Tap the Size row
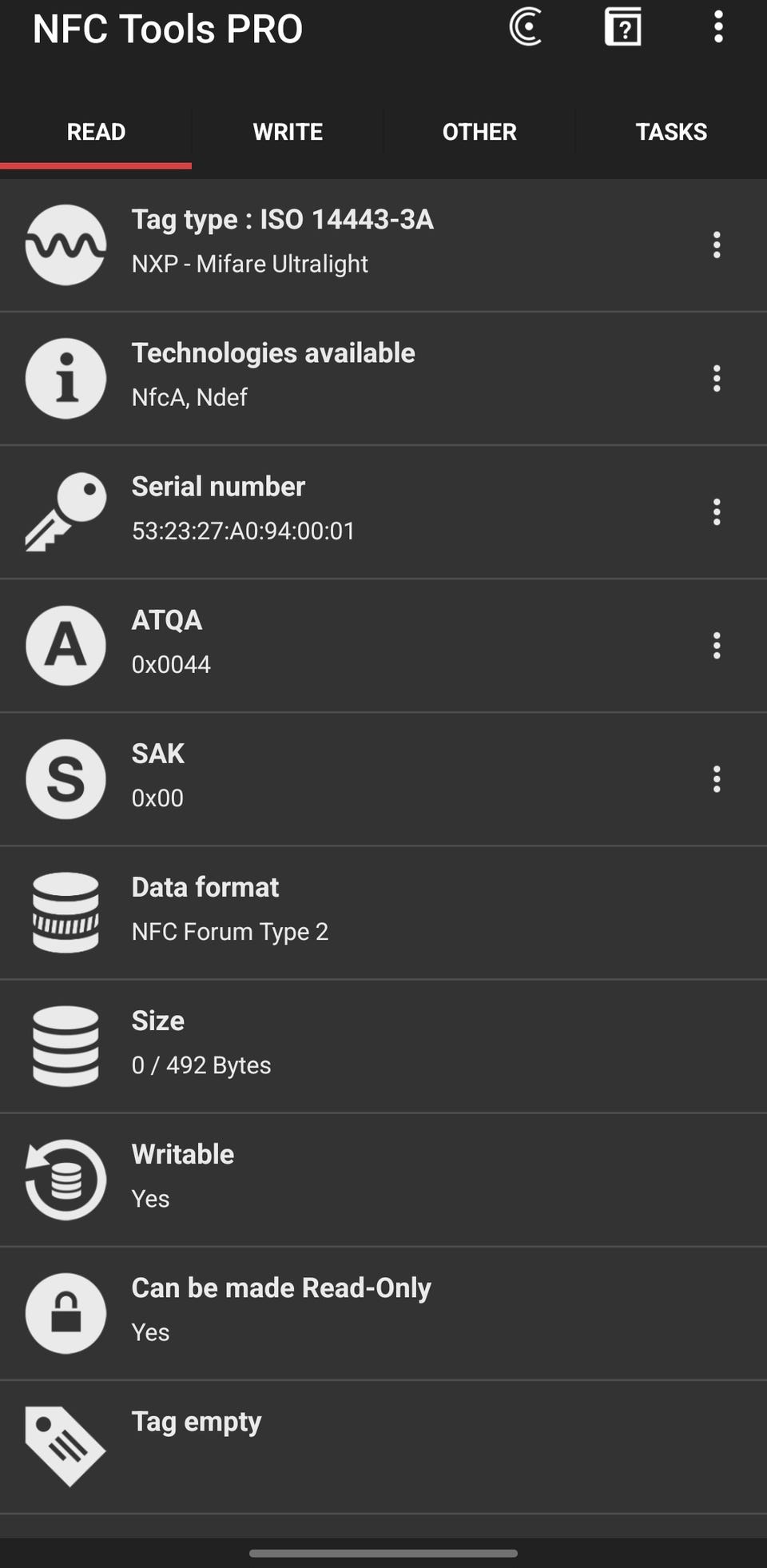Viewport: 767px width, 1568px height. (383, 1045)
